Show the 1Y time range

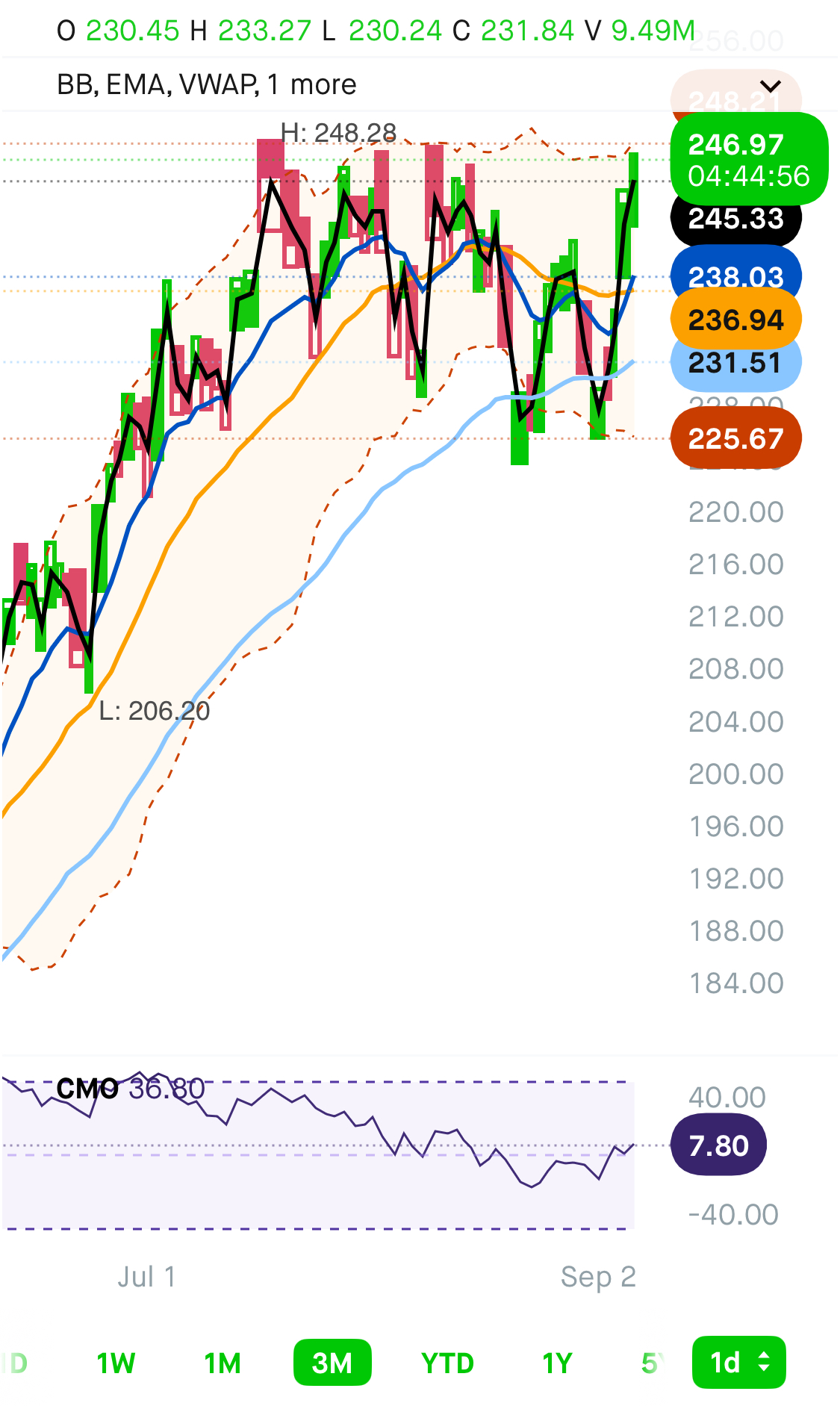pos(557,1363)
